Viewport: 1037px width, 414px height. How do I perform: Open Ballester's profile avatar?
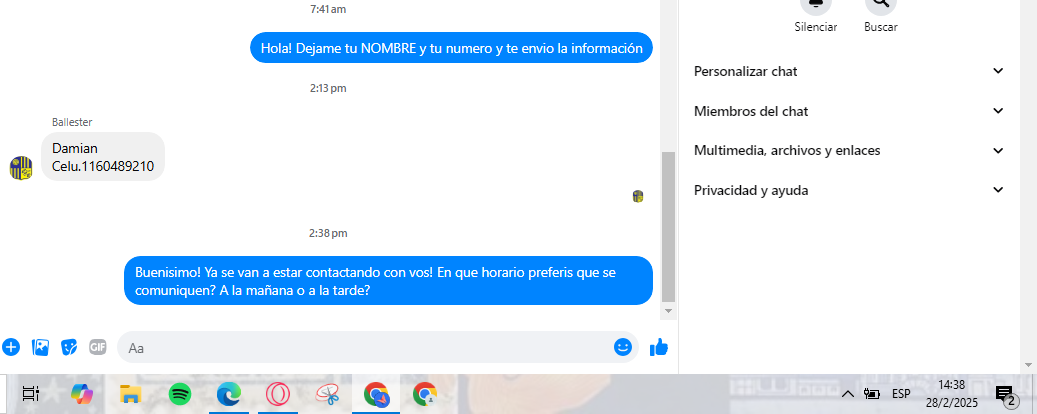click(x=21, y=167)
